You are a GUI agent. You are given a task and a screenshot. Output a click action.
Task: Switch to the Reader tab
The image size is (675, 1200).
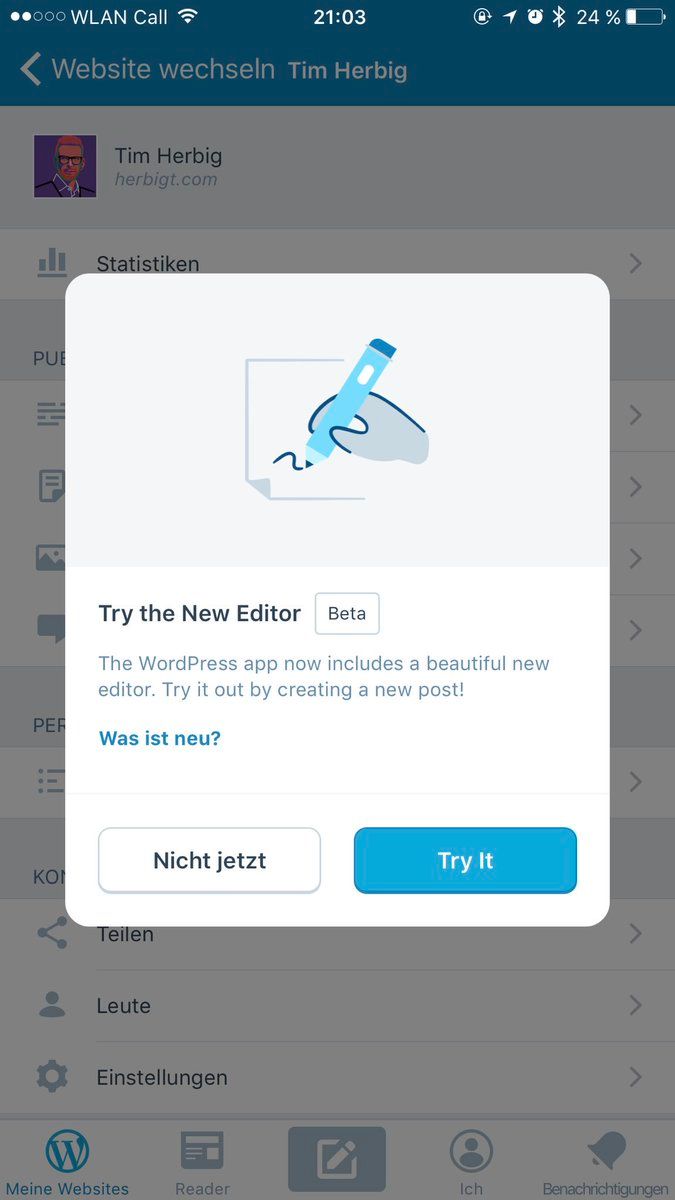203,1162
